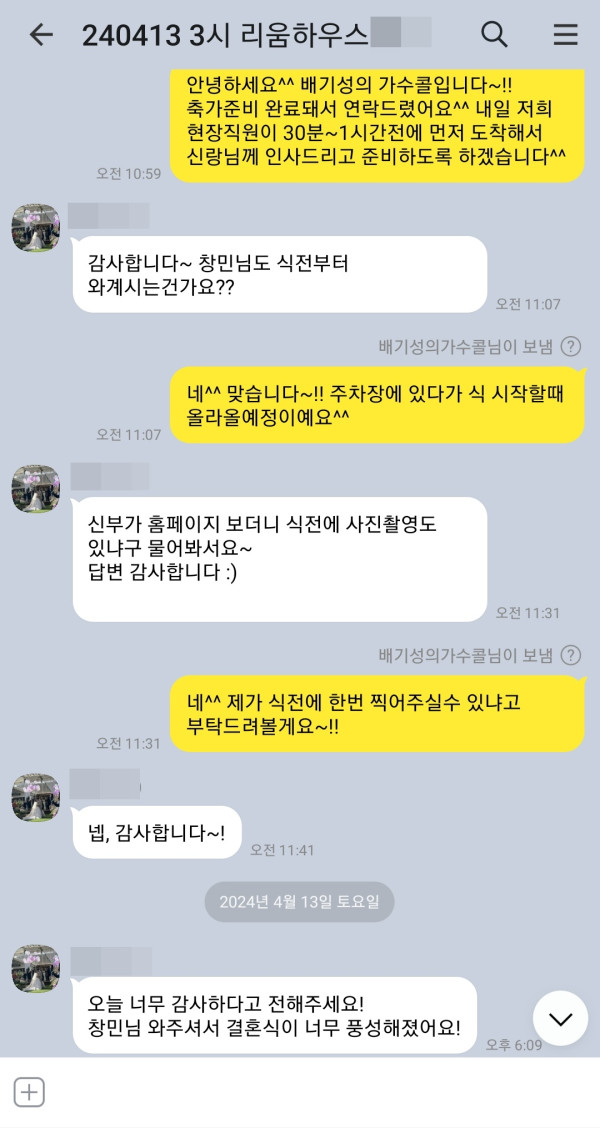Go back using the arrow icon
Screen dimensions: 600x1128
point(41,35)
